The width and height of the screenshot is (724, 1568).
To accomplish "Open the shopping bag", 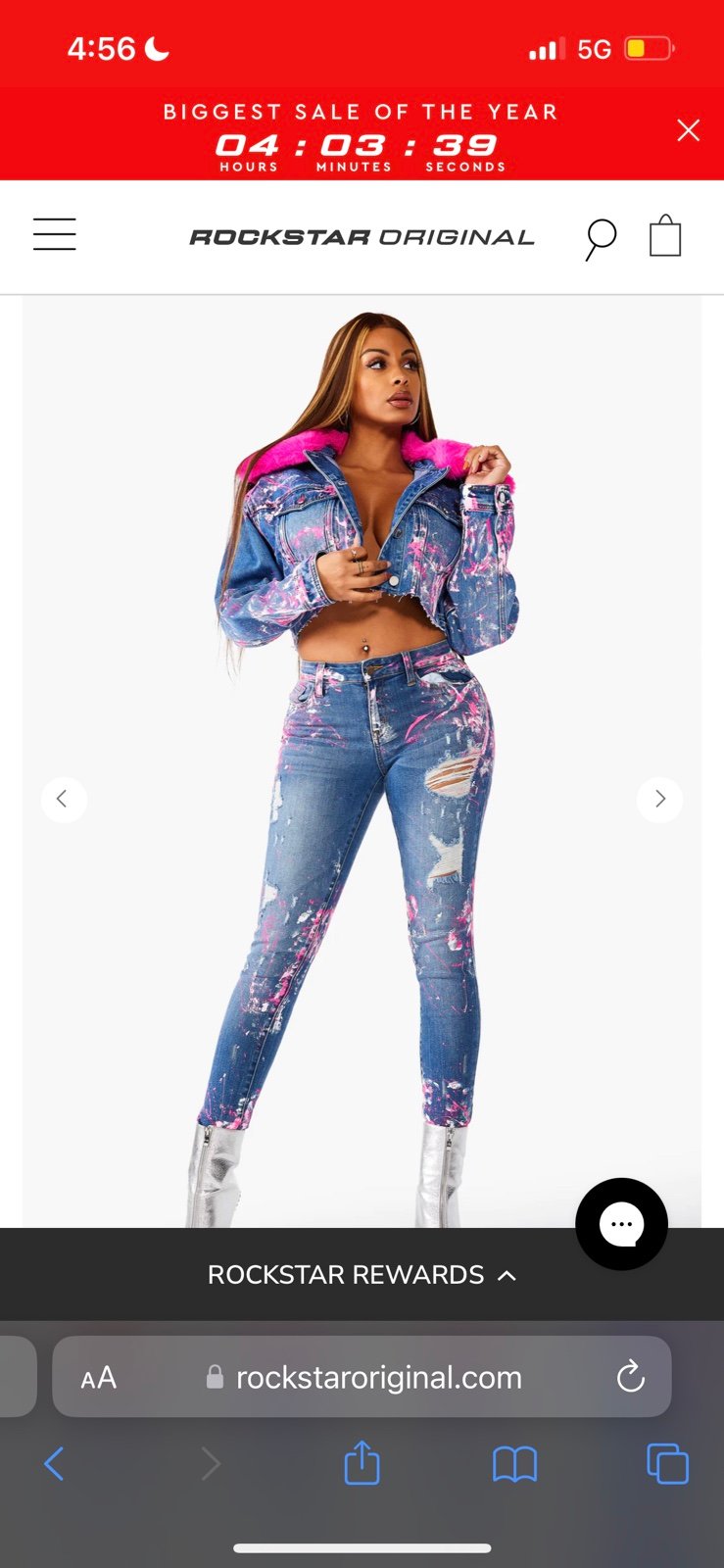I will 665,236.
